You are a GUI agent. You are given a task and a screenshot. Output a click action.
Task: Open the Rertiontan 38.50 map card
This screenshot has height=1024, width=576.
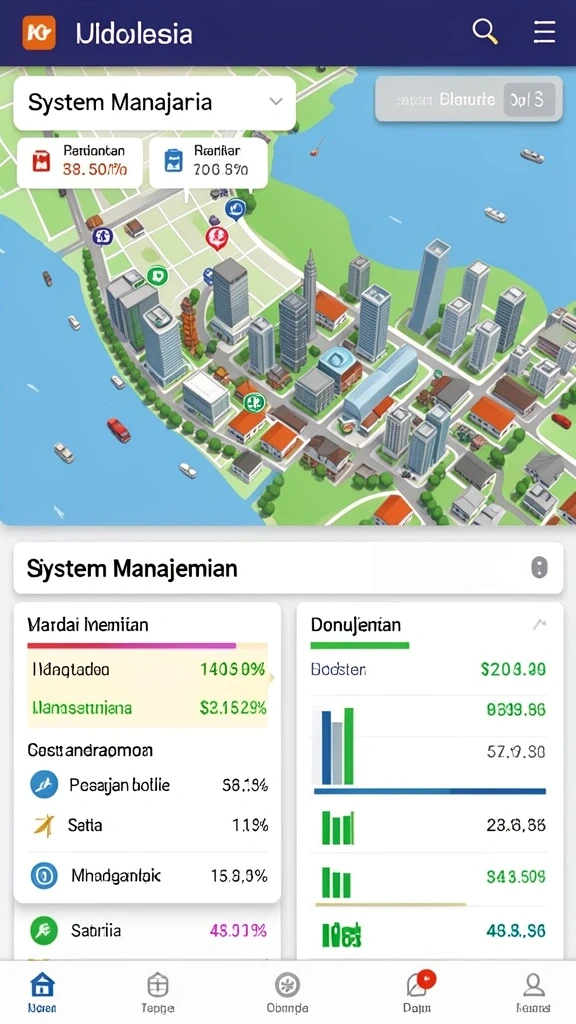pyautogui.click(x=79, y=161)
